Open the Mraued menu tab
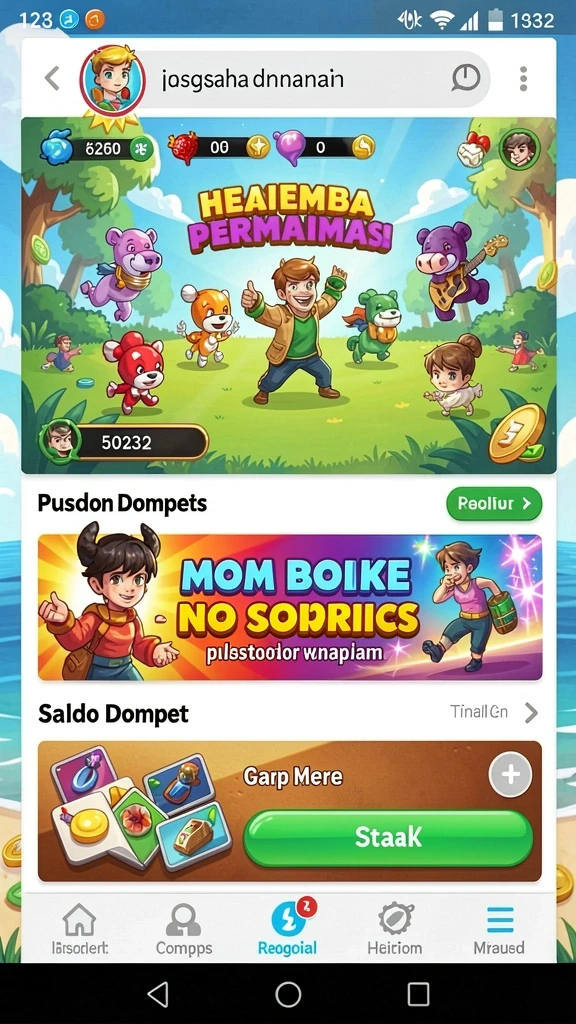 click(499, 930)
